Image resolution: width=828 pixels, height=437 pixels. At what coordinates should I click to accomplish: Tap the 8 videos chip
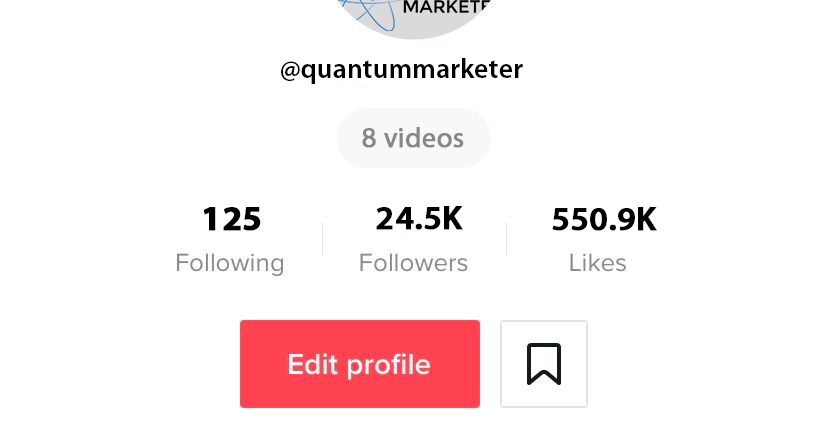[x=413, y=138]
